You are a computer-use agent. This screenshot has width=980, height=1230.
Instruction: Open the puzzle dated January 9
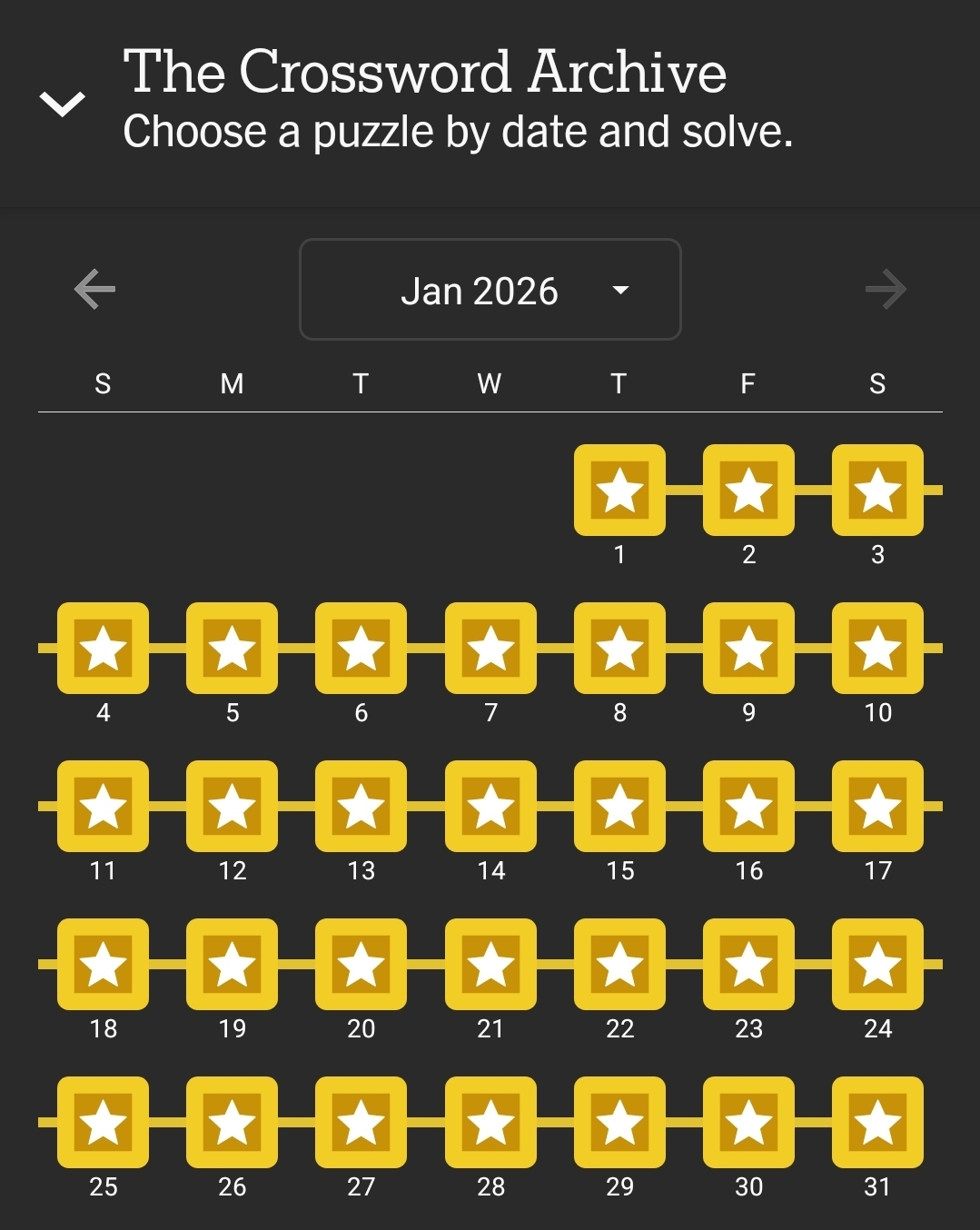point(748,649)
